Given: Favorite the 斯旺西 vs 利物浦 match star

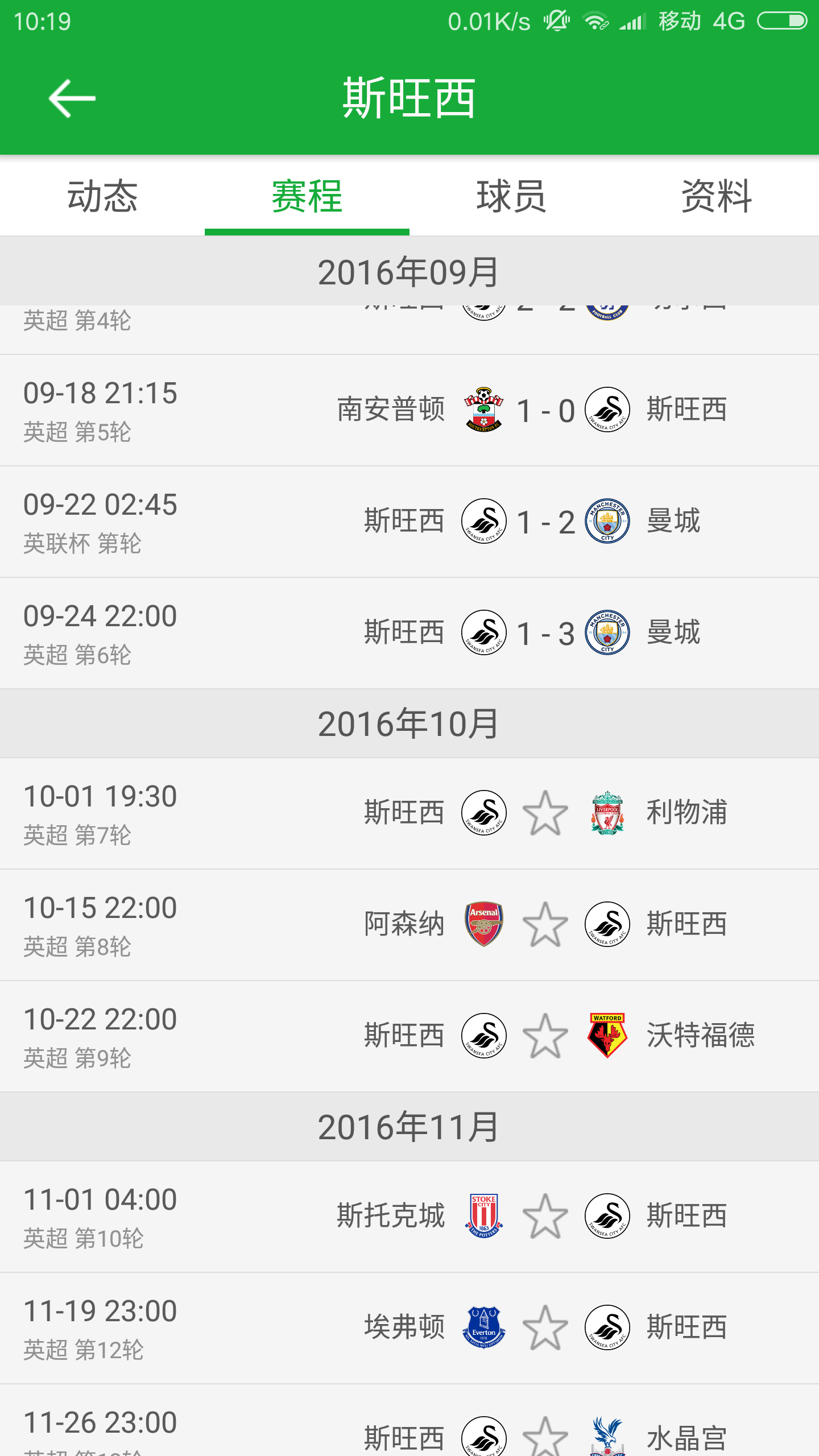Looking at the screenshot, I should [545, 813].
